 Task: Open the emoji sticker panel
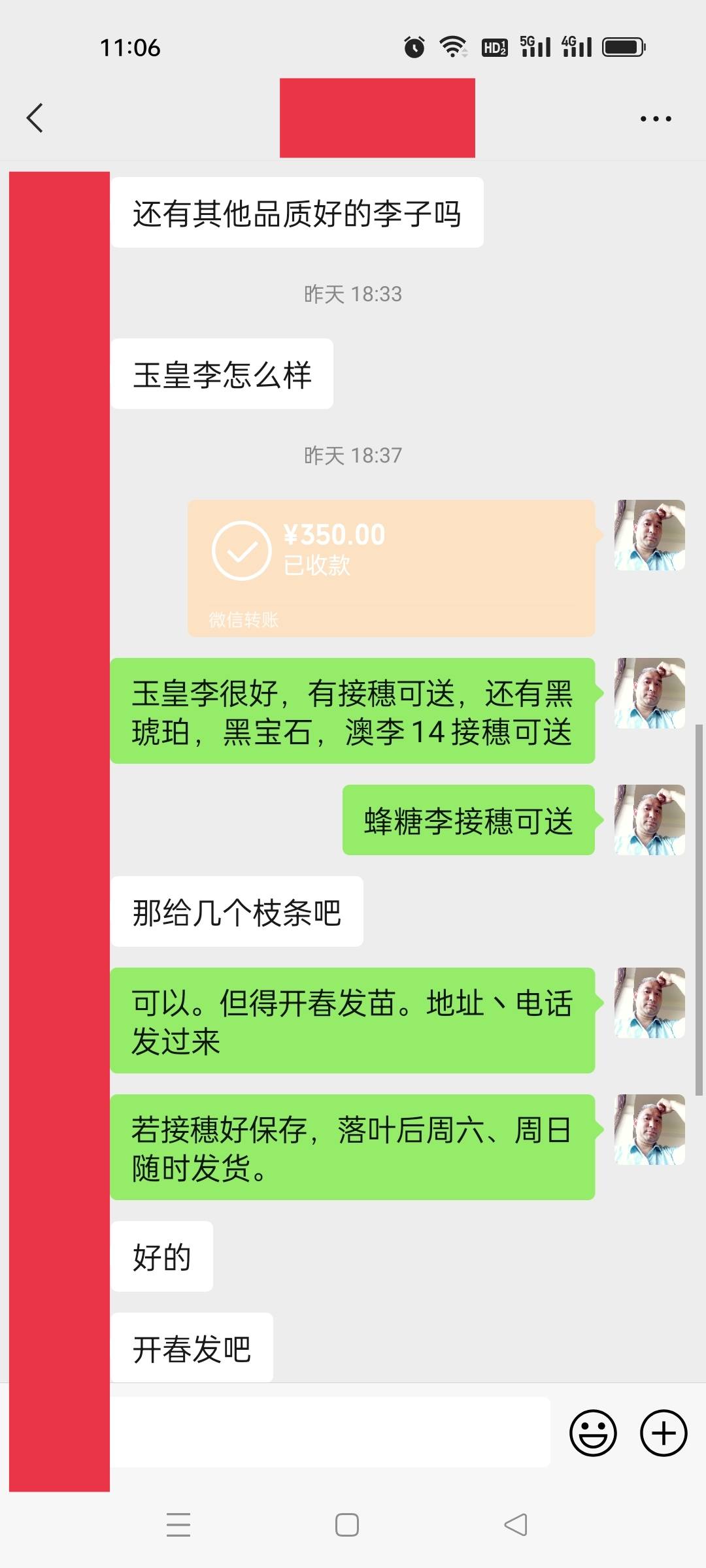593,1433
